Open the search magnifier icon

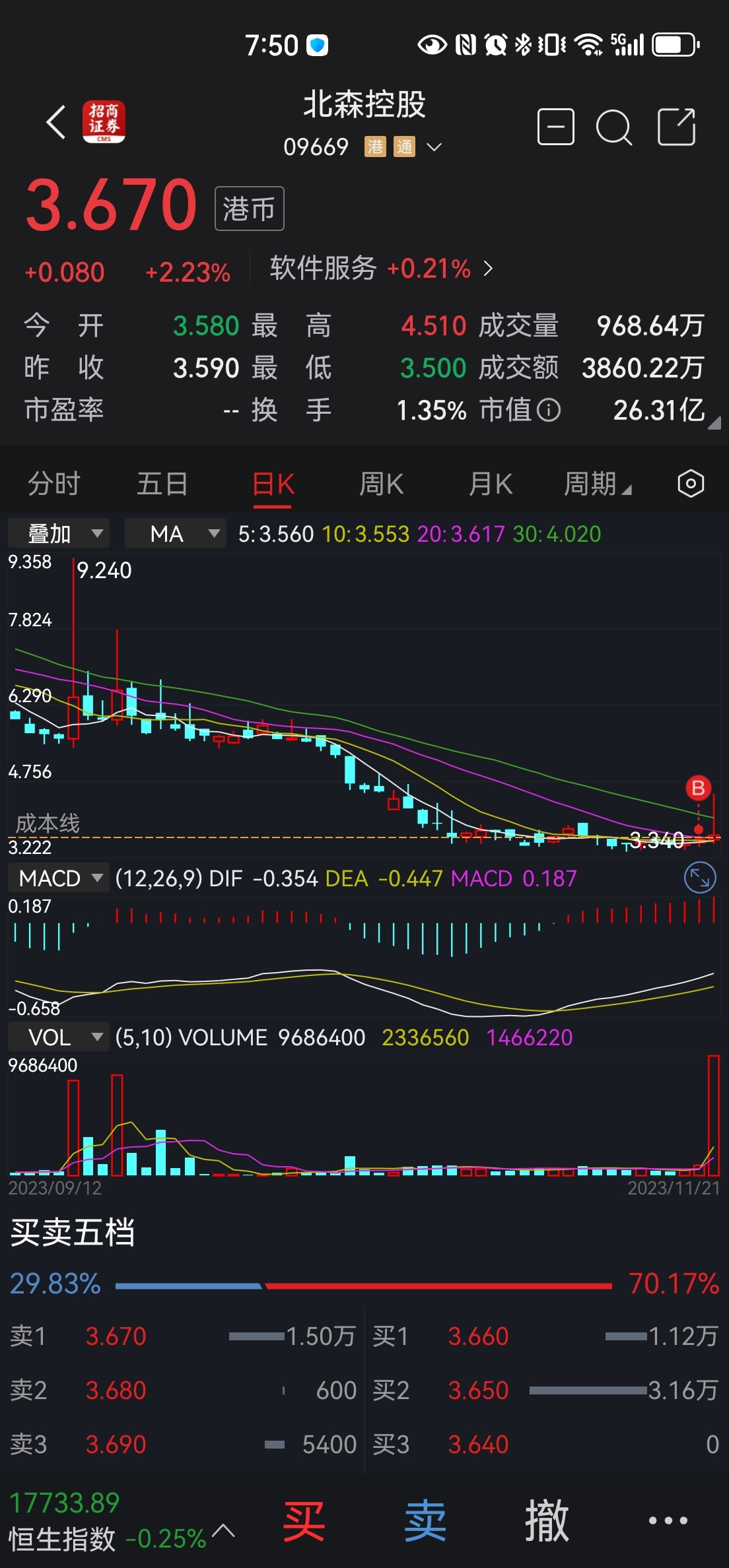pyautogui.click(x=613, y=127)
